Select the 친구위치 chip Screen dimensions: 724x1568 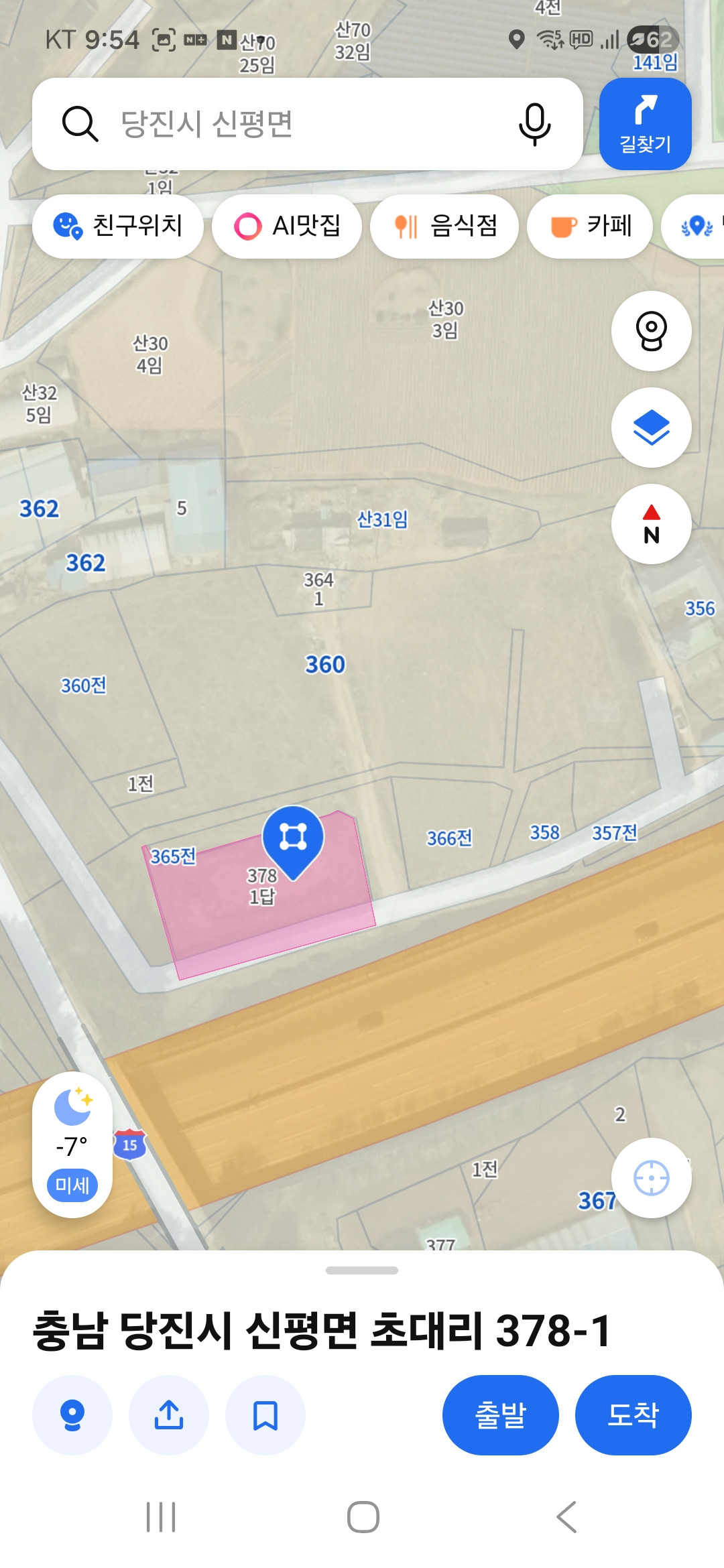[x=117, y=226]
